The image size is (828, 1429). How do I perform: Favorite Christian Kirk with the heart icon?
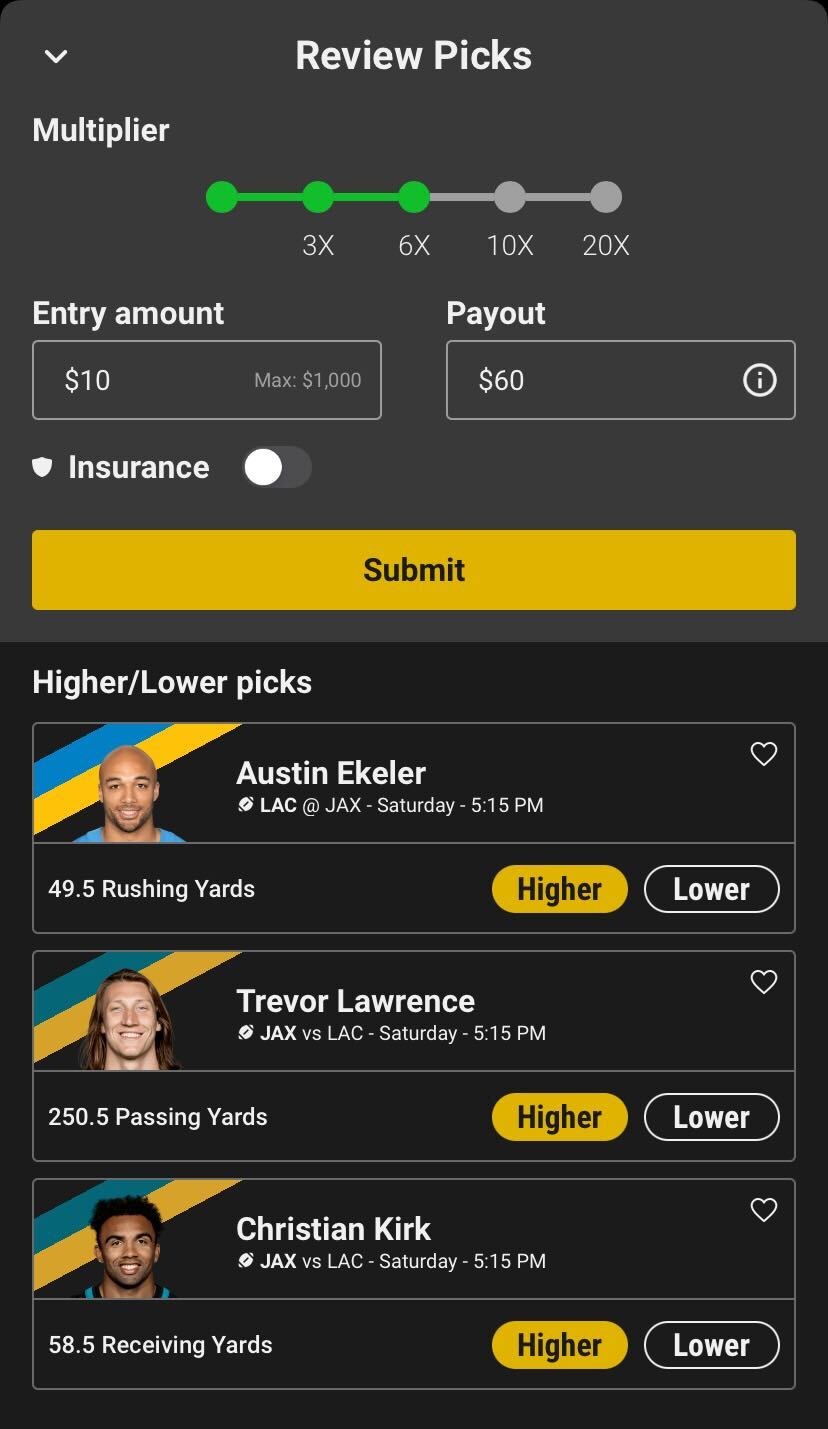tap(764, 1210)
